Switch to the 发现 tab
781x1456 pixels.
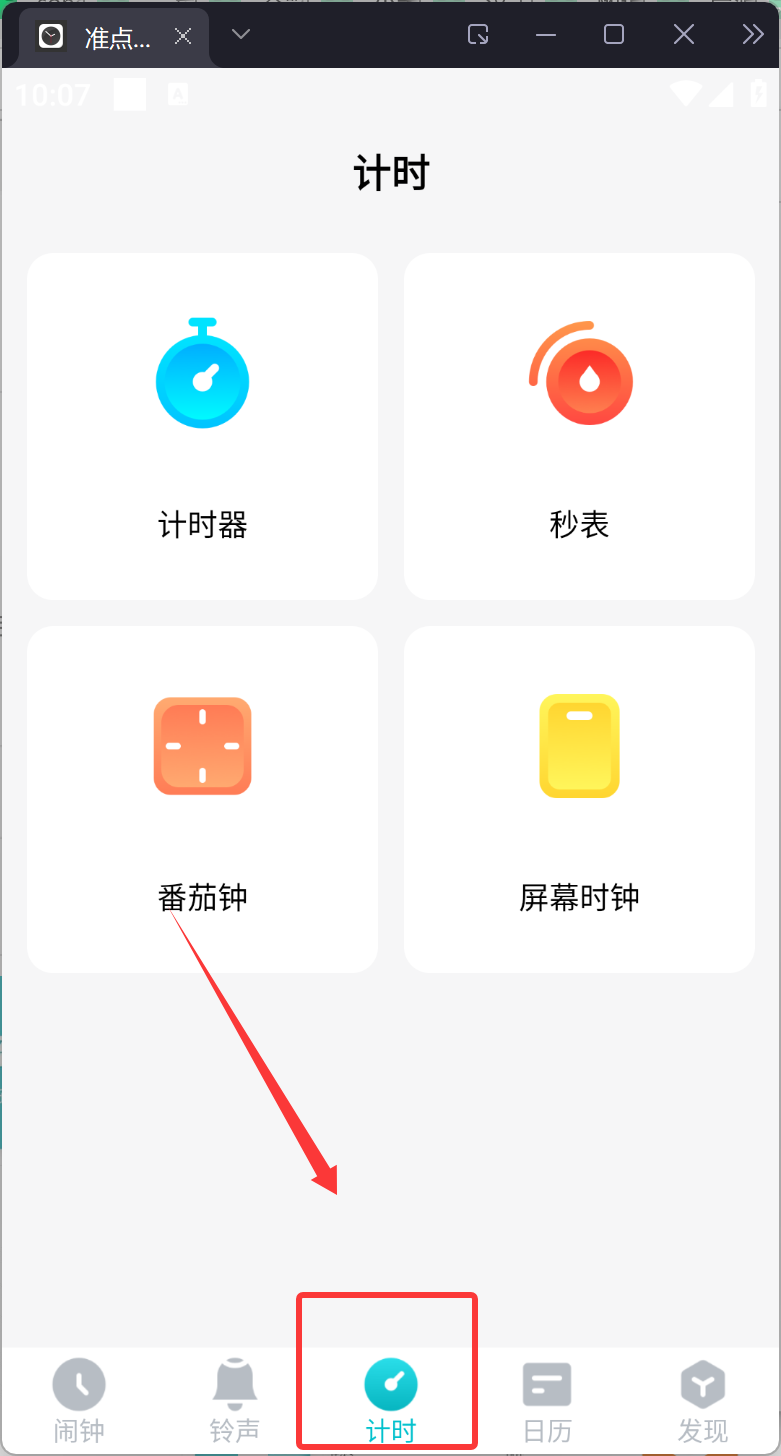[x=702, y=1400]
